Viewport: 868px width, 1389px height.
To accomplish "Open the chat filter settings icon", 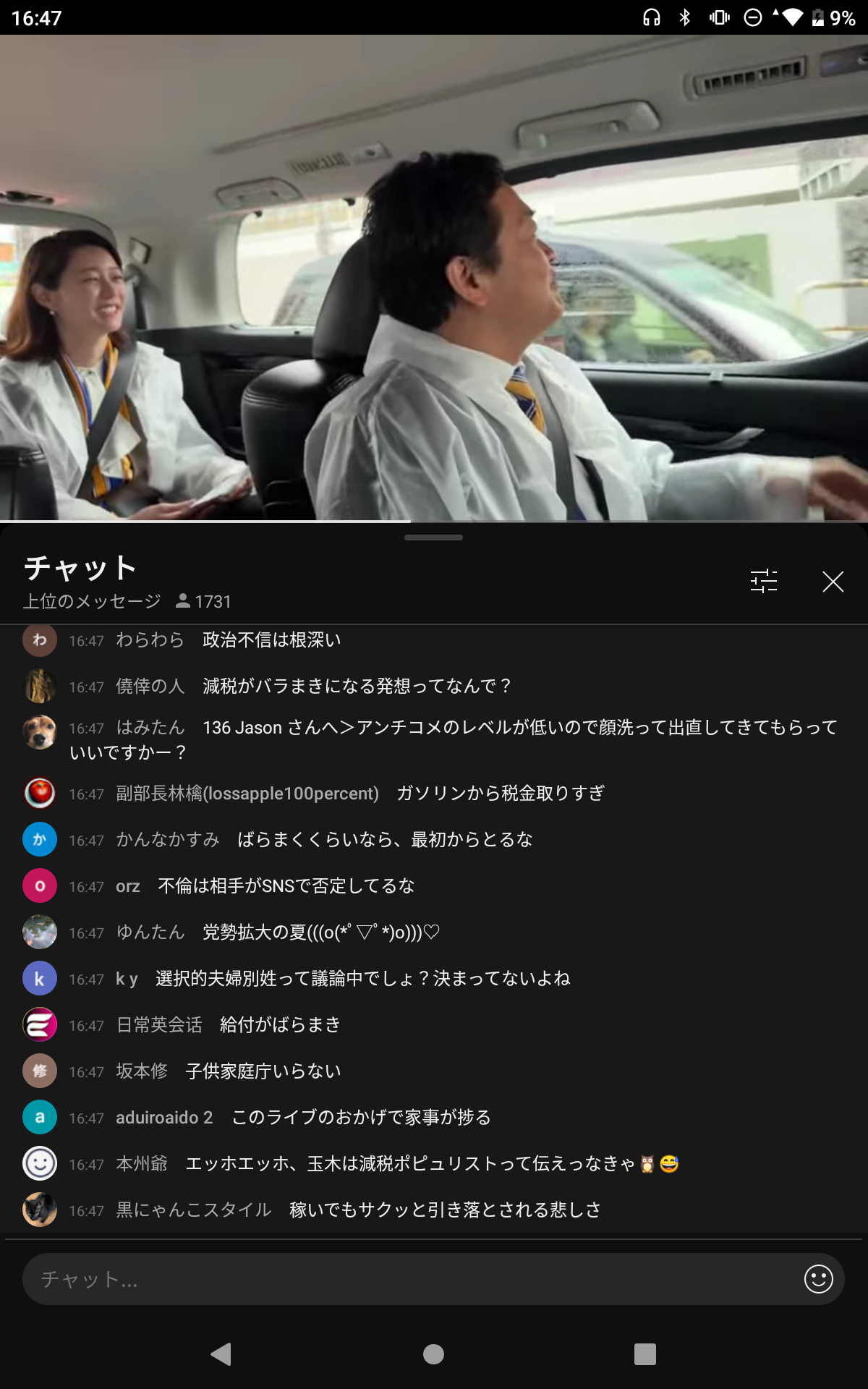I will coord(764,581).
